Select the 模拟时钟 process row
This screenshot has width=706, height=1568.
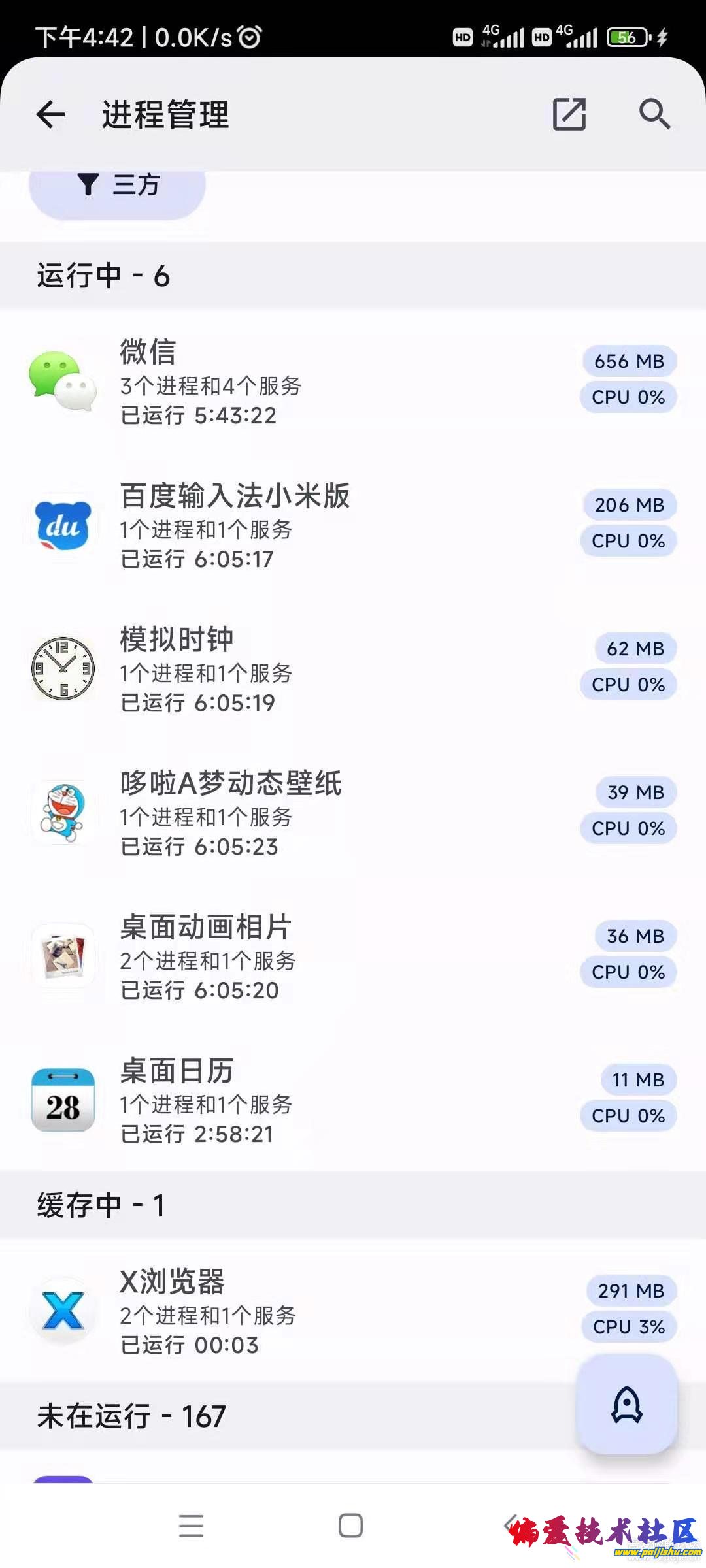tap(353, 670)
